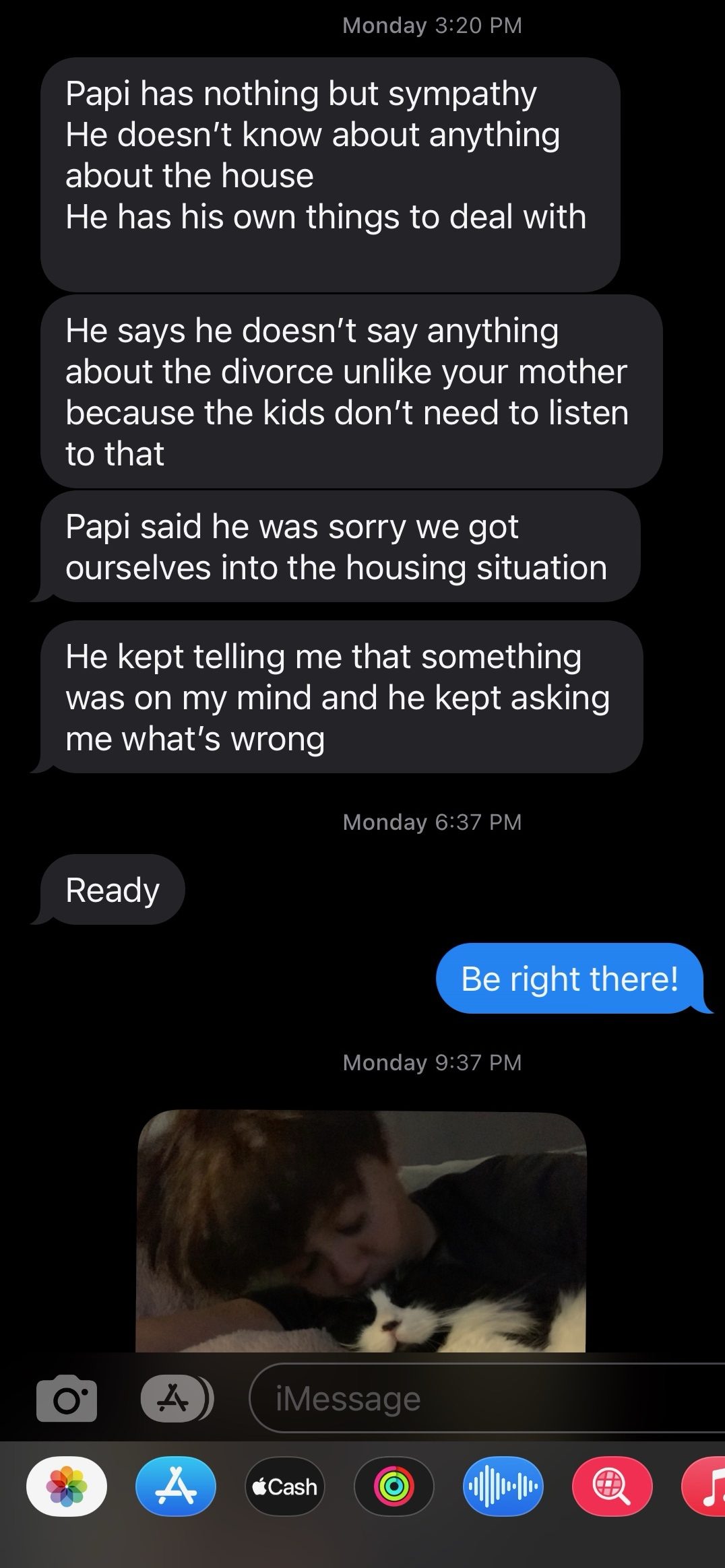The height and width of the screenshot is (1568, 725).
Task: Open the Music app in the app strip
Action: pyautogui.click(x=707, y=1486)
